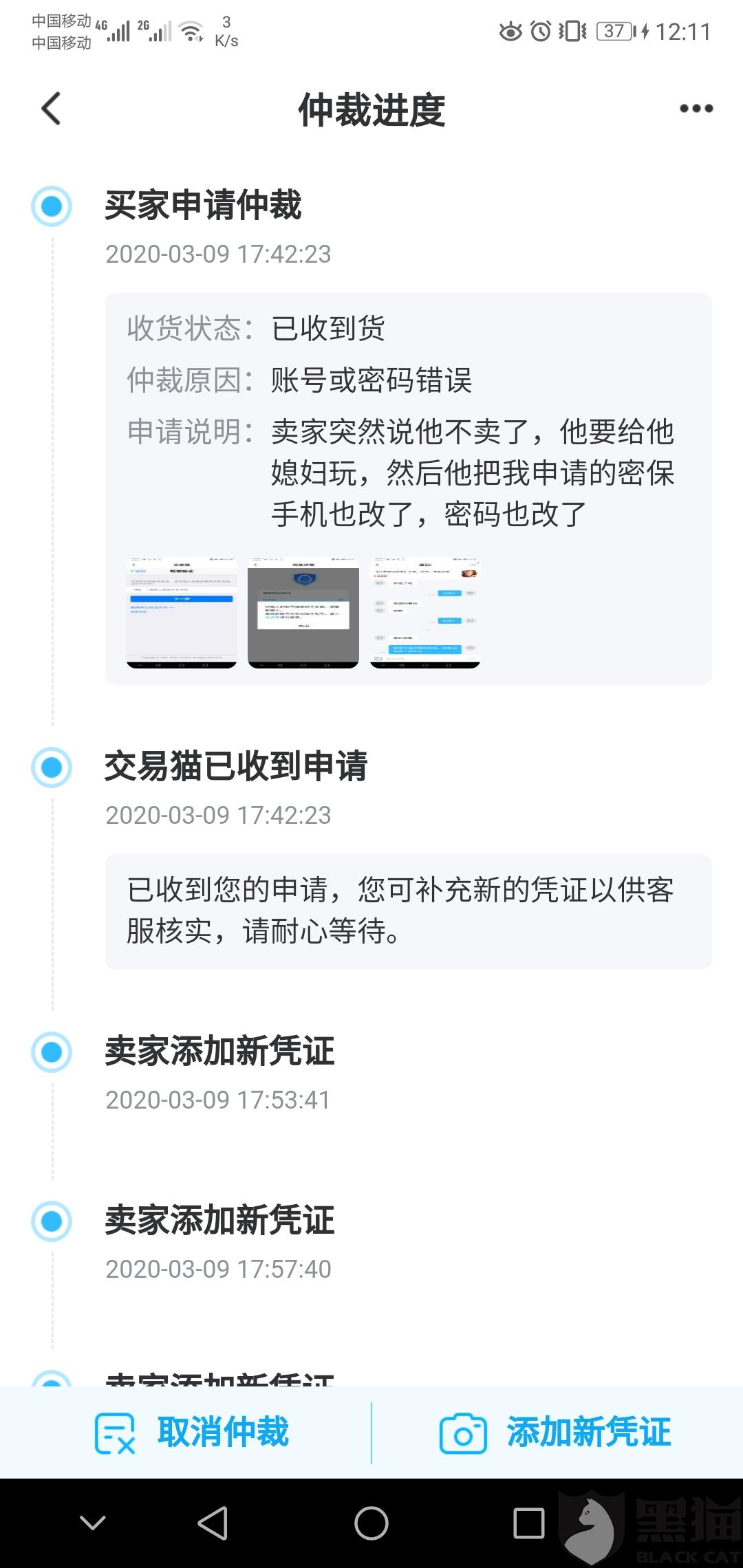This screenshot has height=1568, width=743.
Task: Tap the eye-protection mode status icon
Action: point(510,31)
